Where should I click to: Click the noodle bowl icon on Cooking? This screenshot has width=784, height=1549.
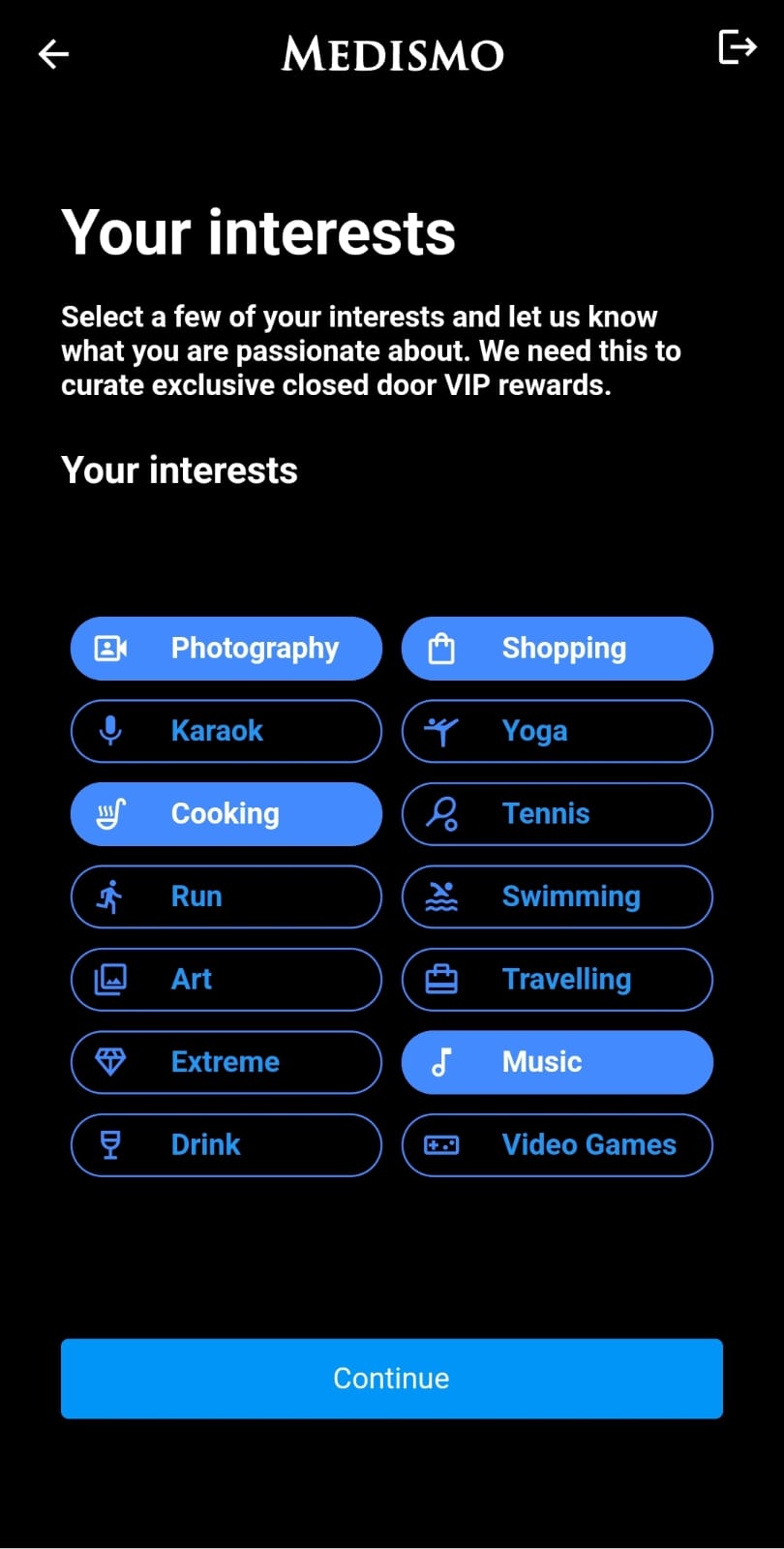click(x=112, y=813)
